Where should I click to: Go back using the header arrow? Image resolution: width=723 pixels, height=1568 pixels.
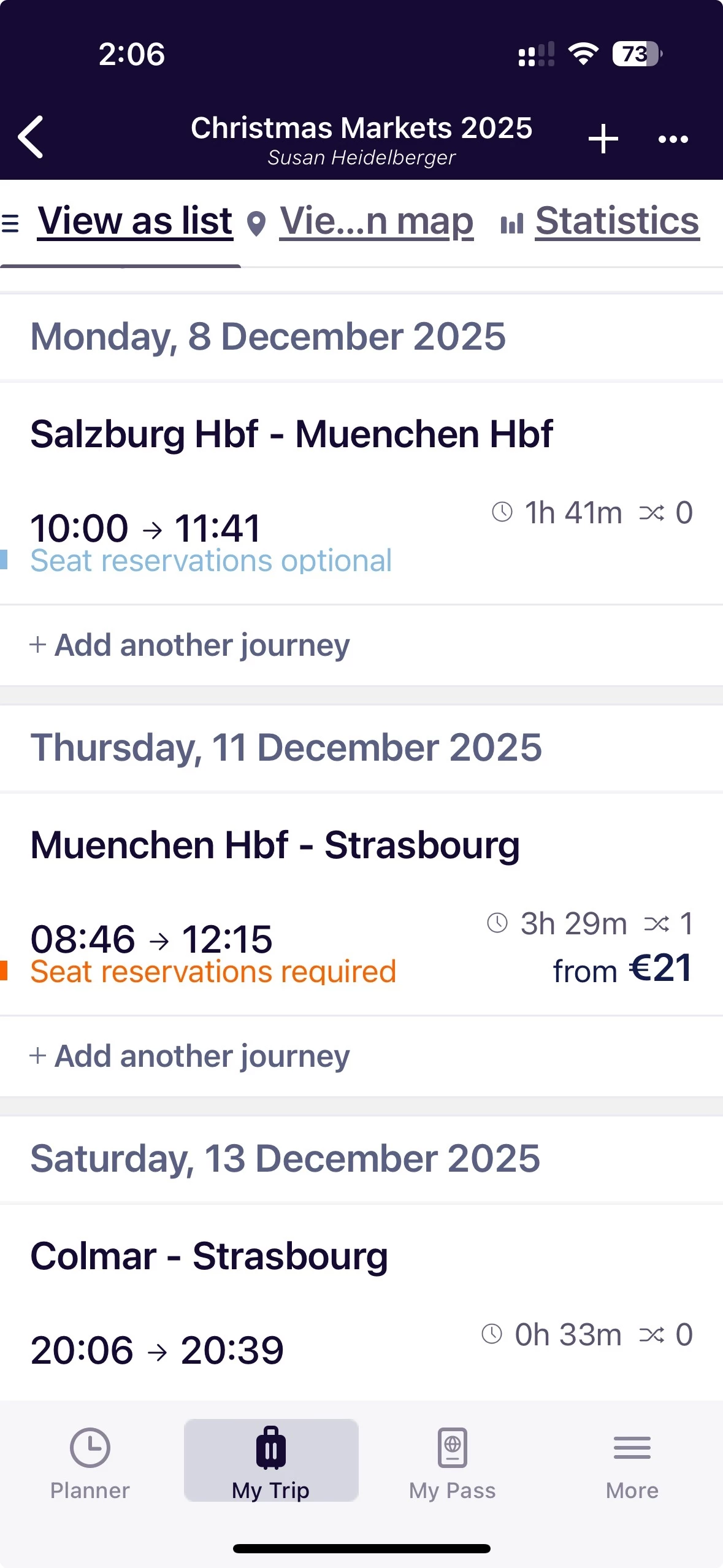31,137
